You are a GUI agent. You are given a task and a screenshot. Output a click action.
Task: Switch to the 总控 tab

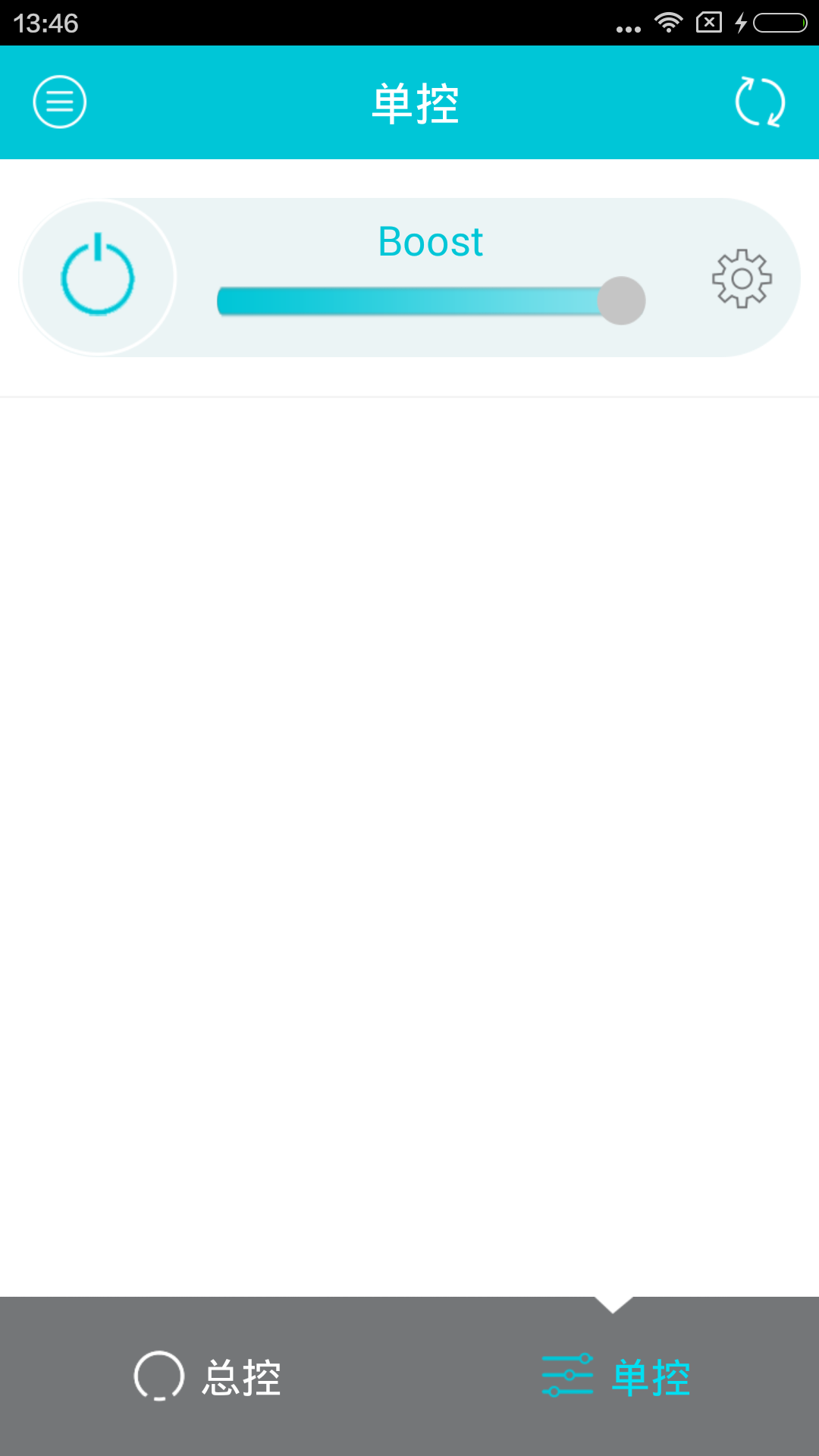[x=208, y=1376]
